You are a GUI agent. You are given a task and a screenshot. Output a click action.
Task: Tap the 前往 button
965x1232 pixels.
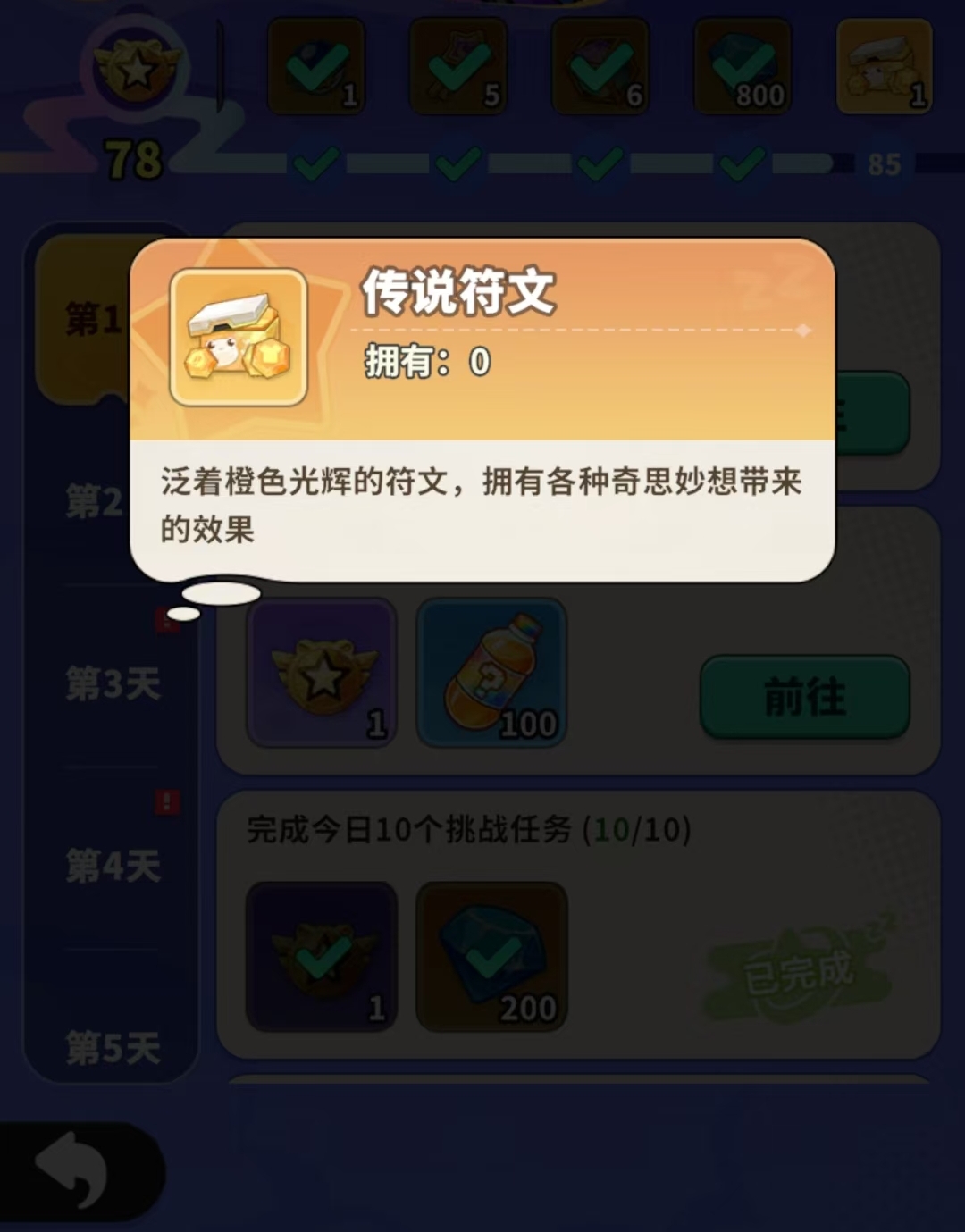(x=804, y=697)
